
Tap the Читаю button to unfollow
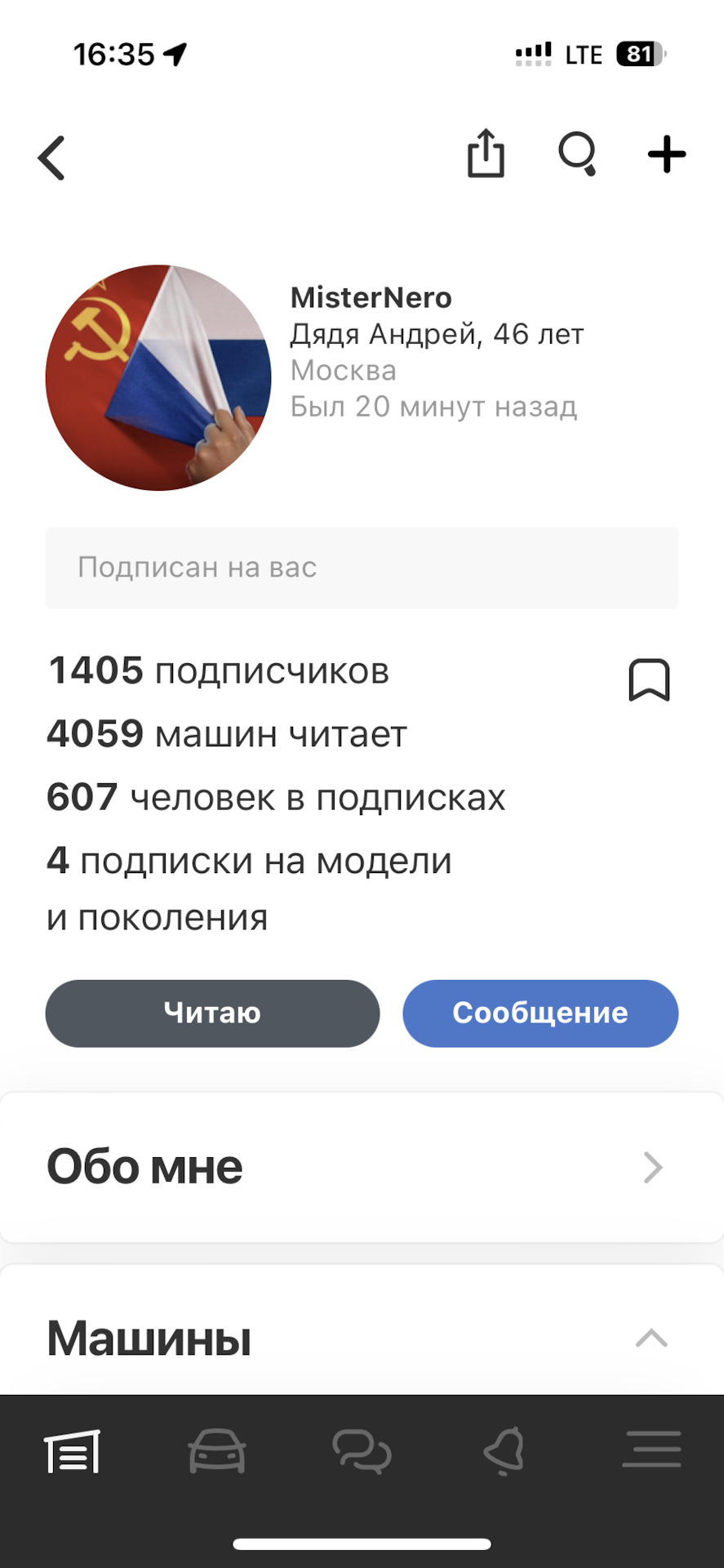click(212, 1013)
